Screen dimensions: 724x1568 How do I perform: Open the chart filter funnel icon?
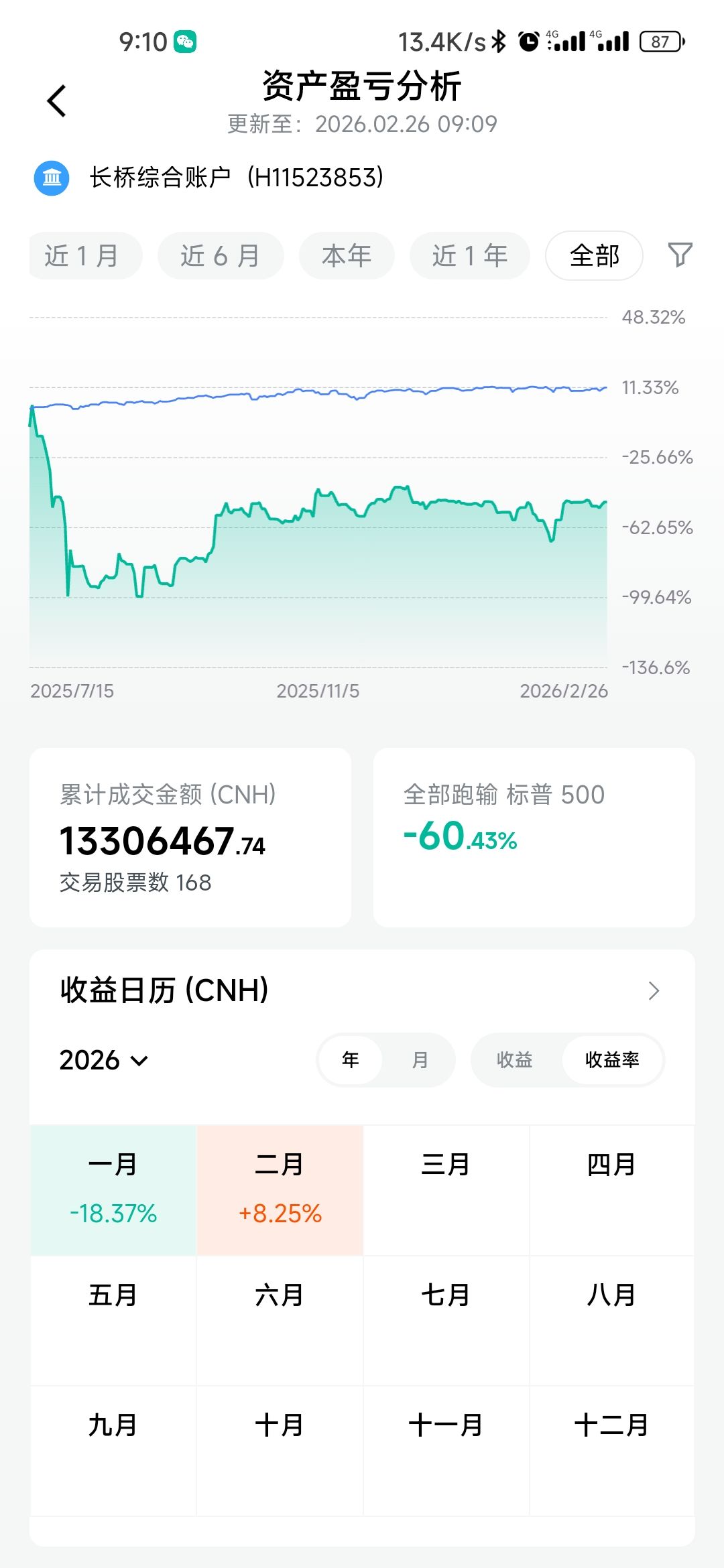pyautogui.click(x=680, y=255)
